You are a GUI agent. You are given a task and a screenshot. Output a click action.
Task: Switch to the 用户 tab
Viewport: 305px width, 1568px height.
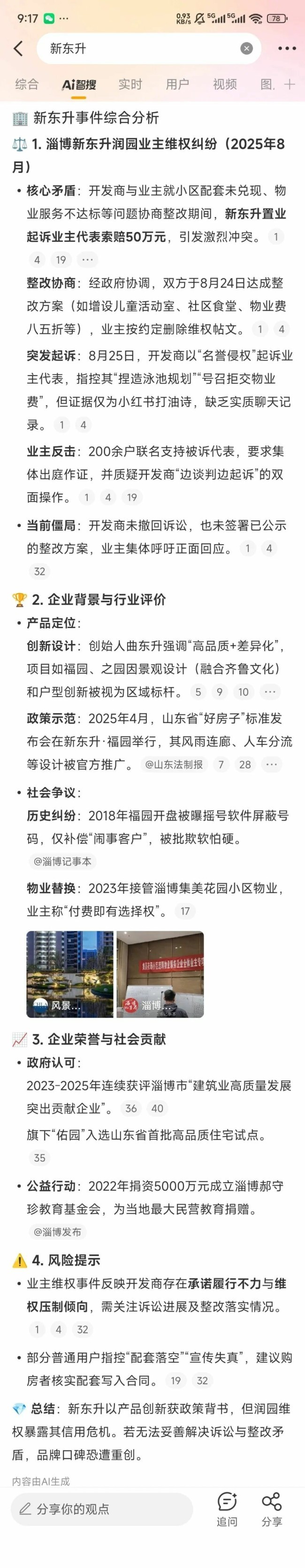click(x=177, y=84)
